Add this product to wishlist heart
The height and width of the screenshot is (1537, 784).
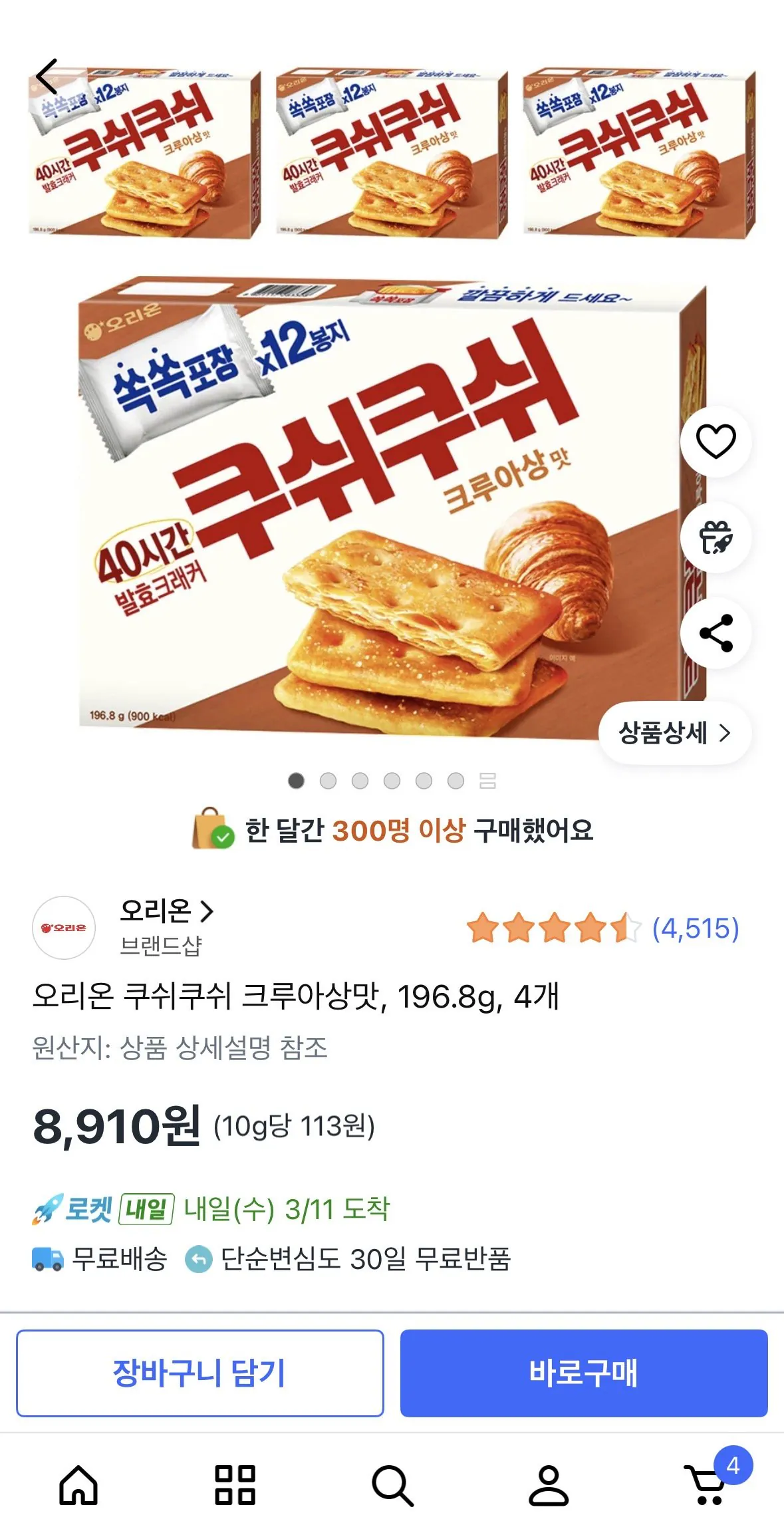click(x=716, y=441)
